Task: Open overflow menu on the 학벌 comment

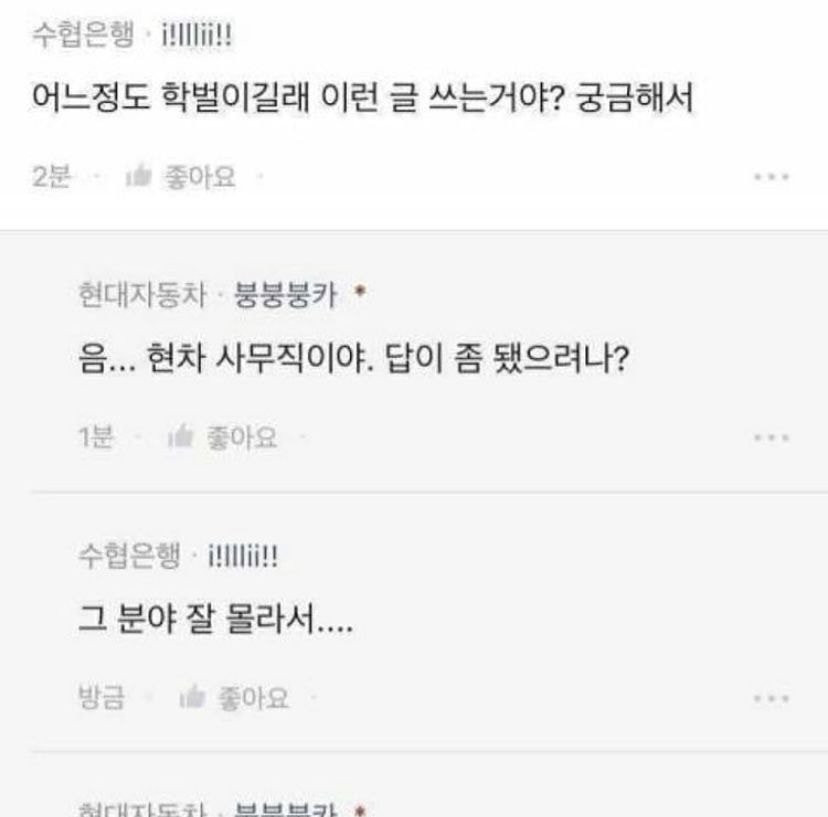Action: pyautogui.click(x=772, y=178)
